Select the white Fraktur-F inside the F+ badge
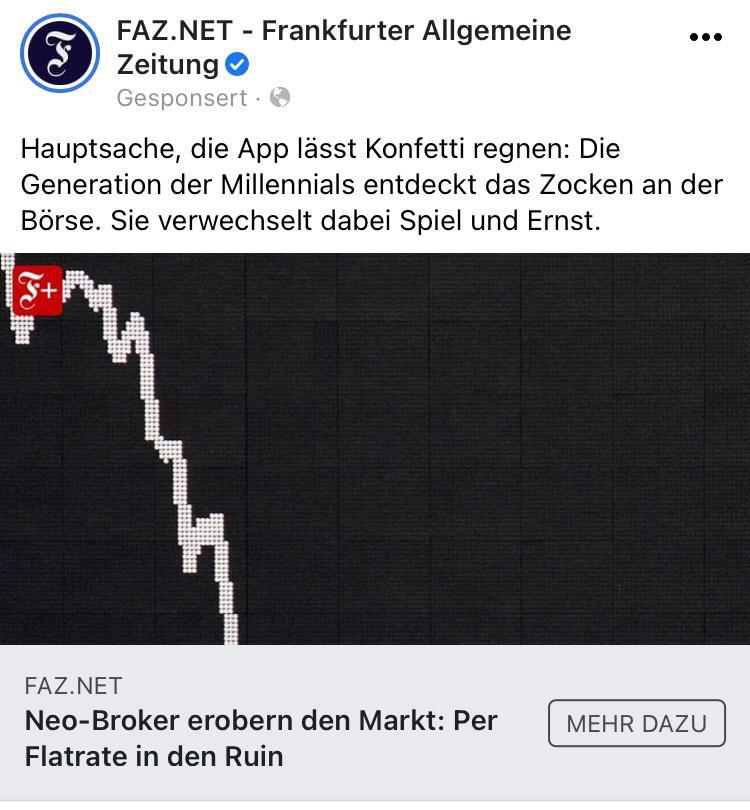The width and height of the screenshot is (750, 810). tap(33, 289)
